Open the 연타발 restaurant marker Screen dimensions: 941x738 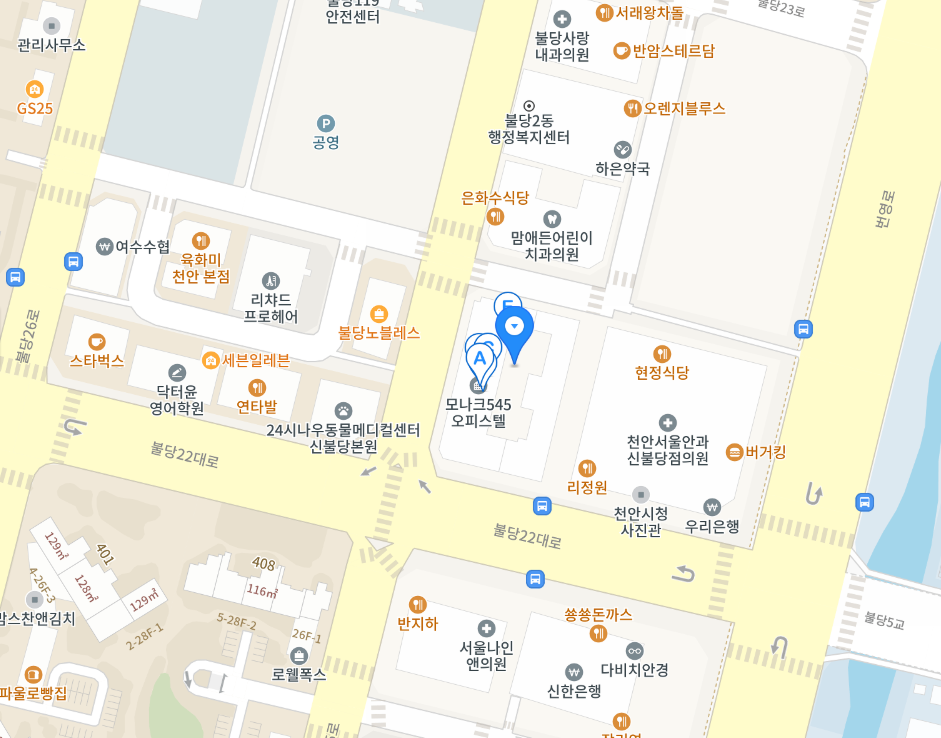click(x=257, y=387)
